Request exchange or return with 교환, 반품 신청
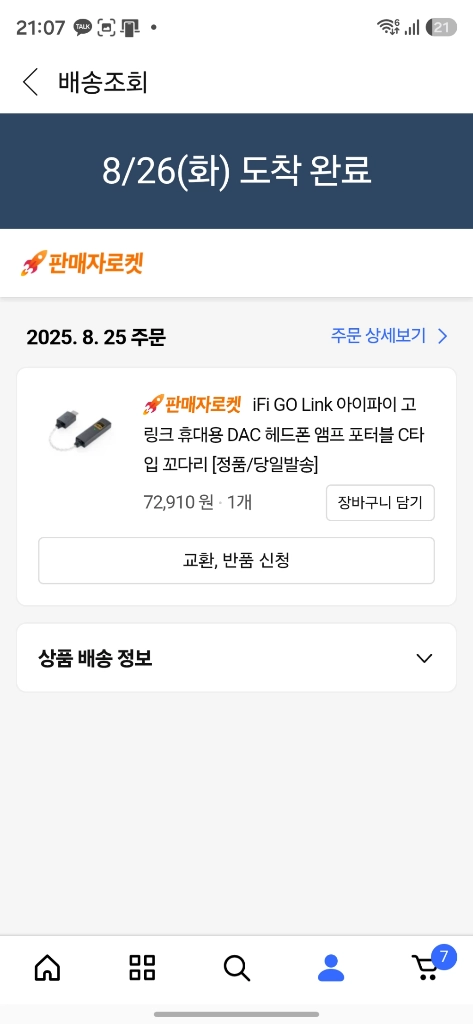 [x=236, y=560]
